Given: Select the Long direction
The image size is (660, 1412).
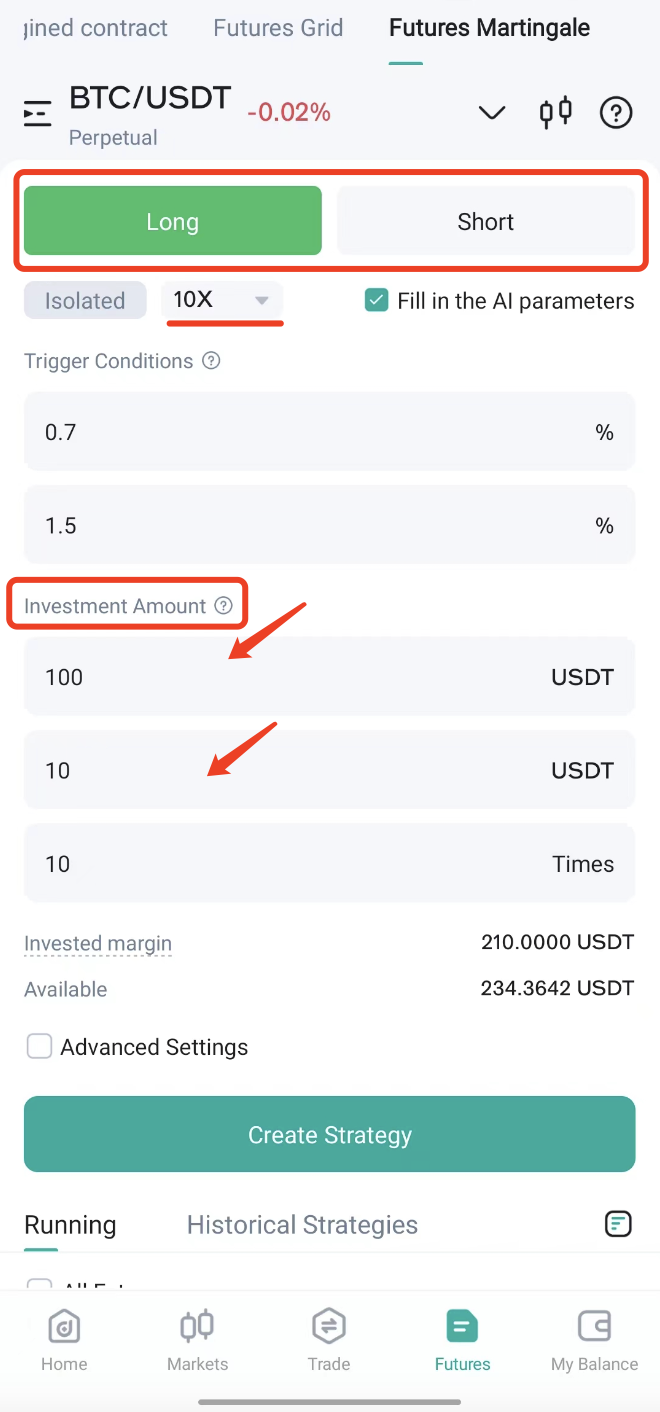Looking at the screenshot, I should pyautogui.click(x=173, y=221).
